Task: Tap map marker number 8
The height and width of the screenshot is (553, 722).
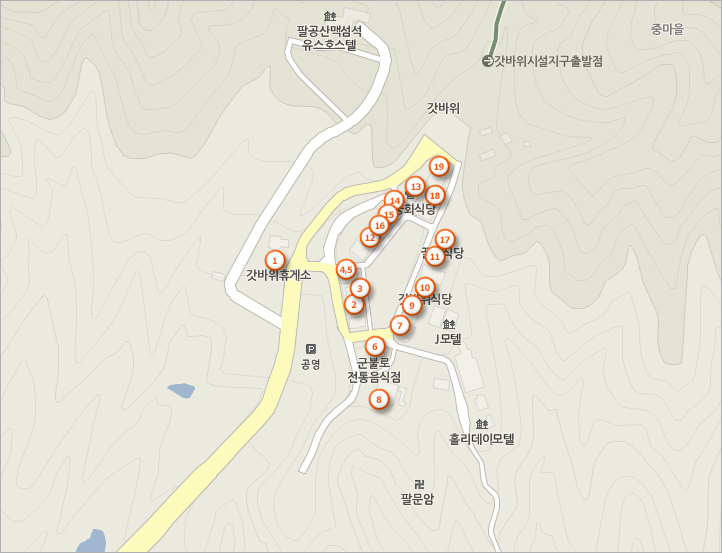Action: 378,399
